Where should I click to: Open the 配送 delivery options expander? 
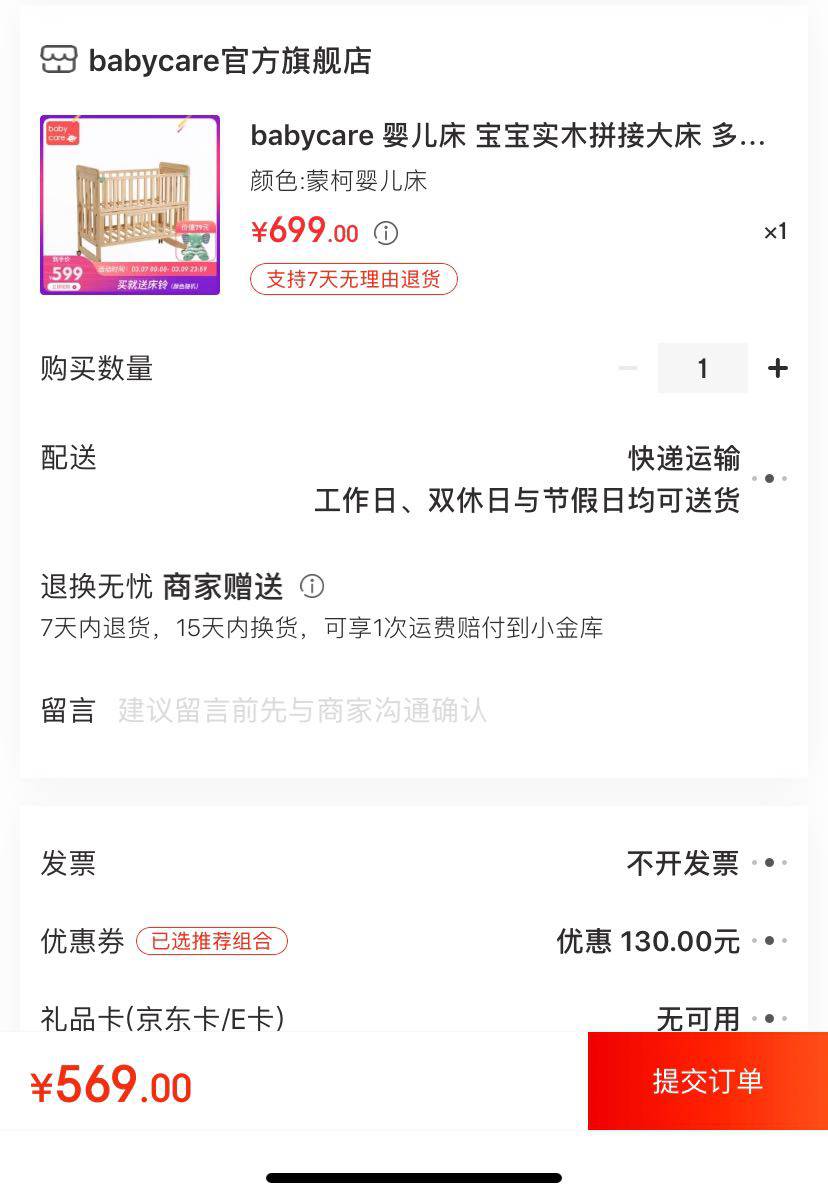(x=770, y=478)
